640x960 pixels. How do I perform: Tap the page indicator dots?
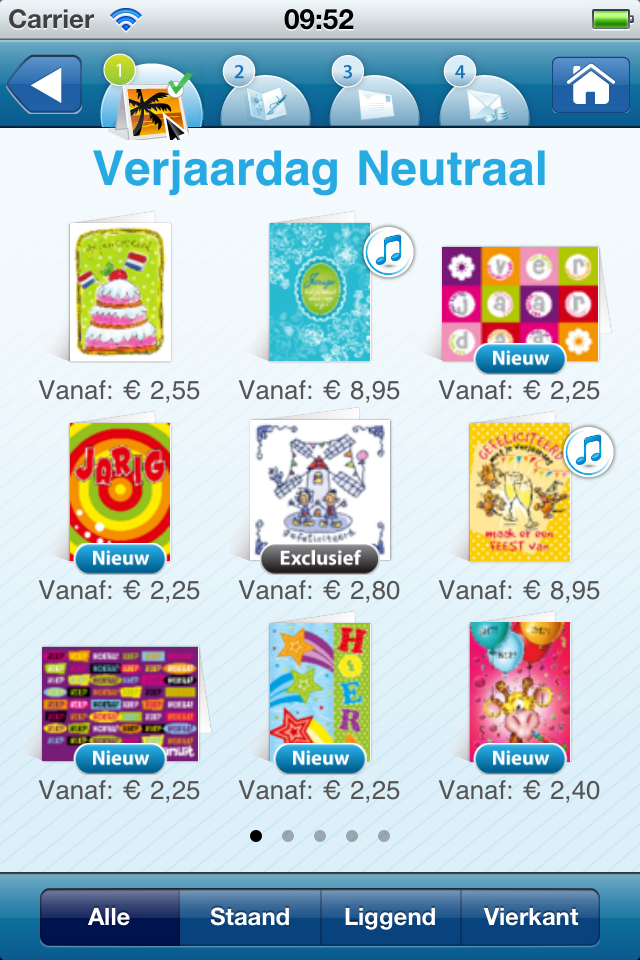[x=320, y=836]
